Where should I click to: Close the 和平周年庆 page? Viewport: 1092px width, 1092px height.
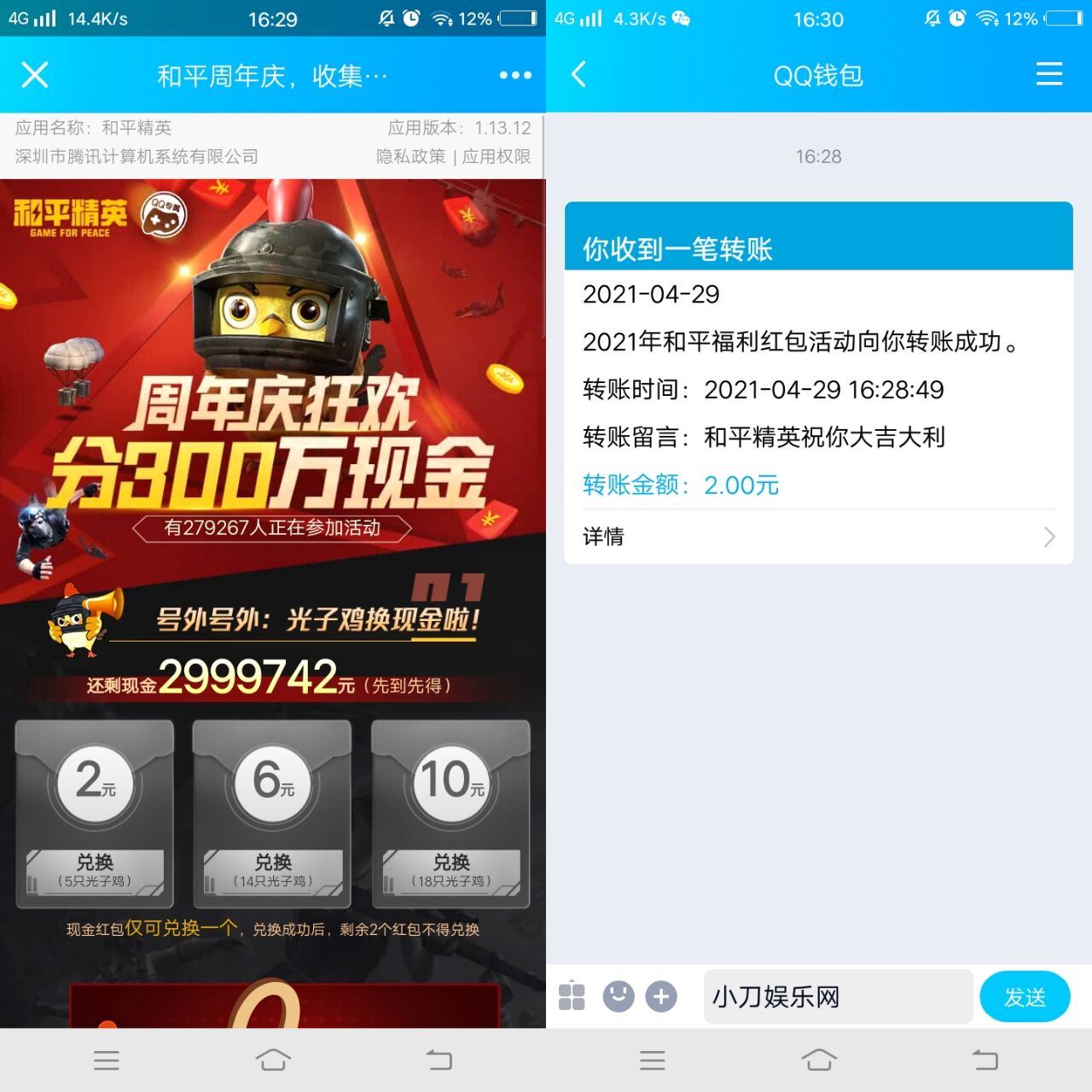point(35,75)
